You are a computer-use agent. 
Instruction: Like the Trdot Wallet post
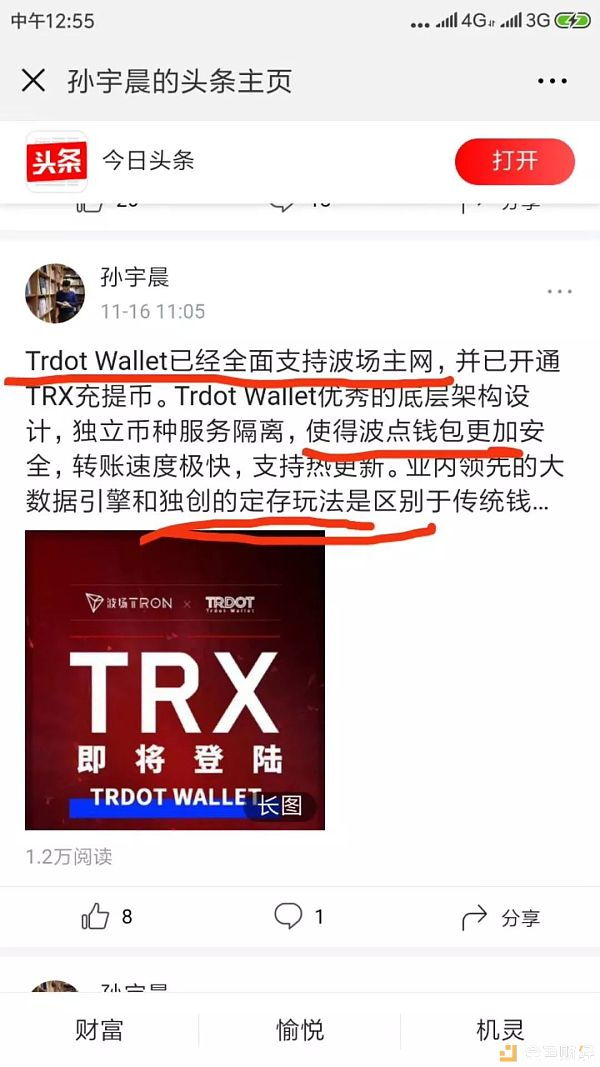(x=105, y=916)
